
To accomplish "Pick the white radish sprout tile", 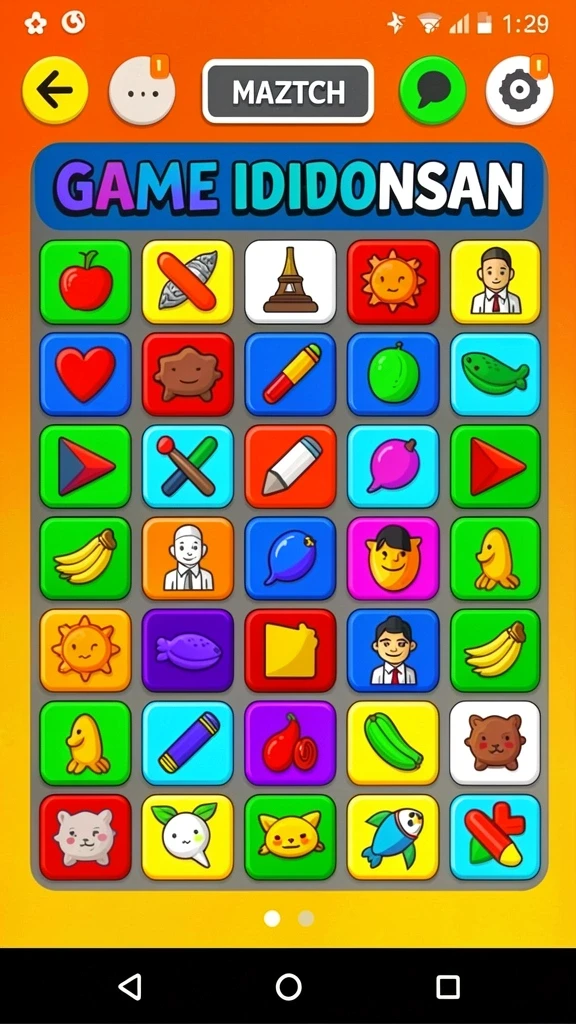I will 187,837.
